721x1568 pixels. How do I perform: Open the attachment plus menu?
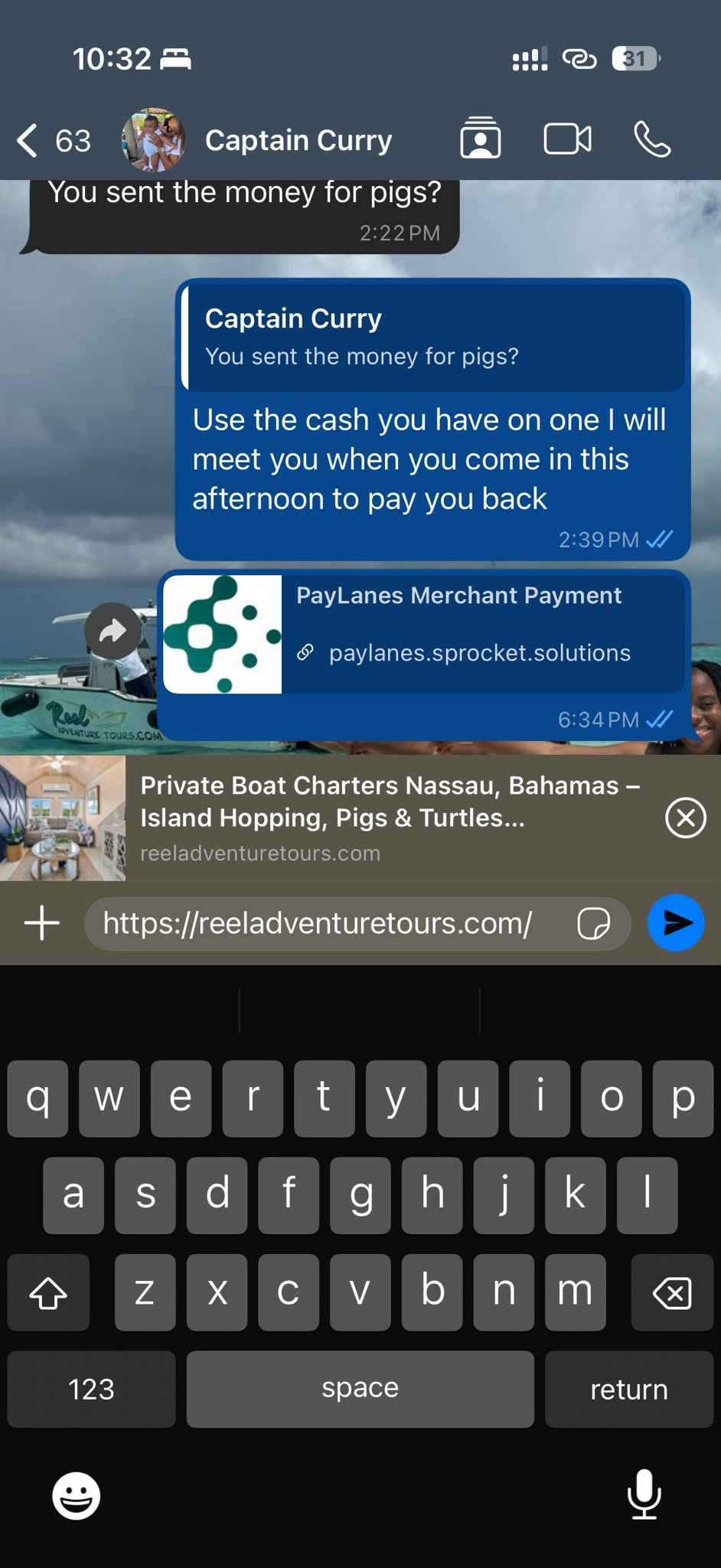pos(42,923)
